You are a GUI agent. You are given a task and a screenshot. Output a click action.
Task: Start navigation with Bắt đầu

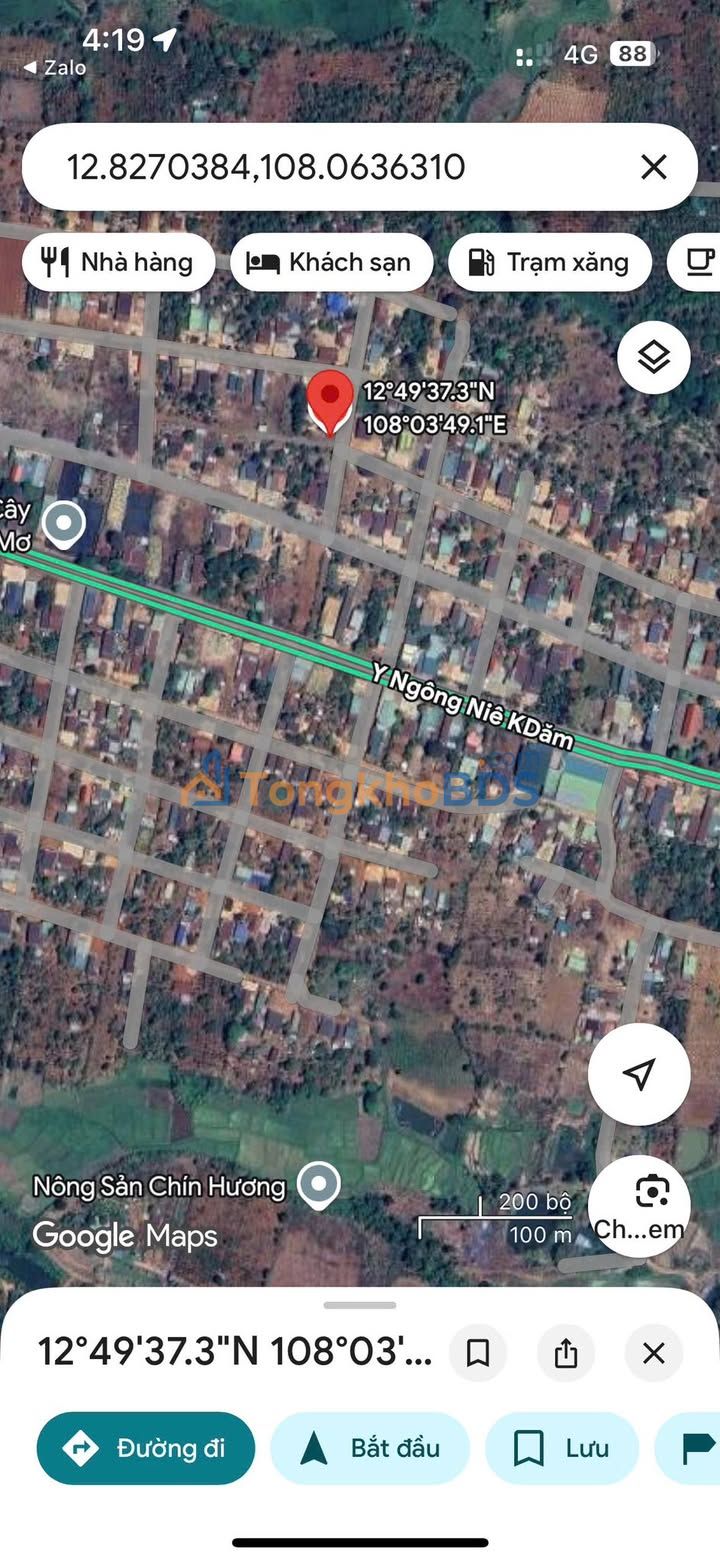tap(370, 1447)
